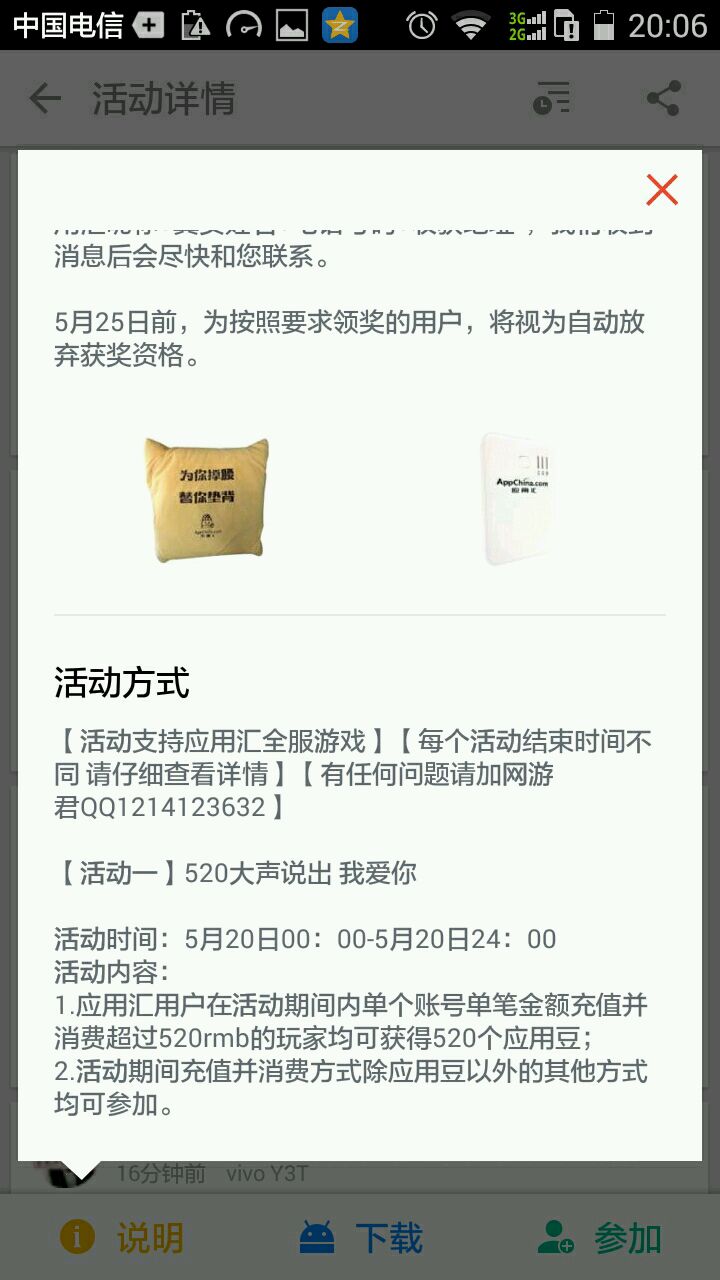Share this activity
This screenshot has width=720, height=1280.
[x=663, y=99]
